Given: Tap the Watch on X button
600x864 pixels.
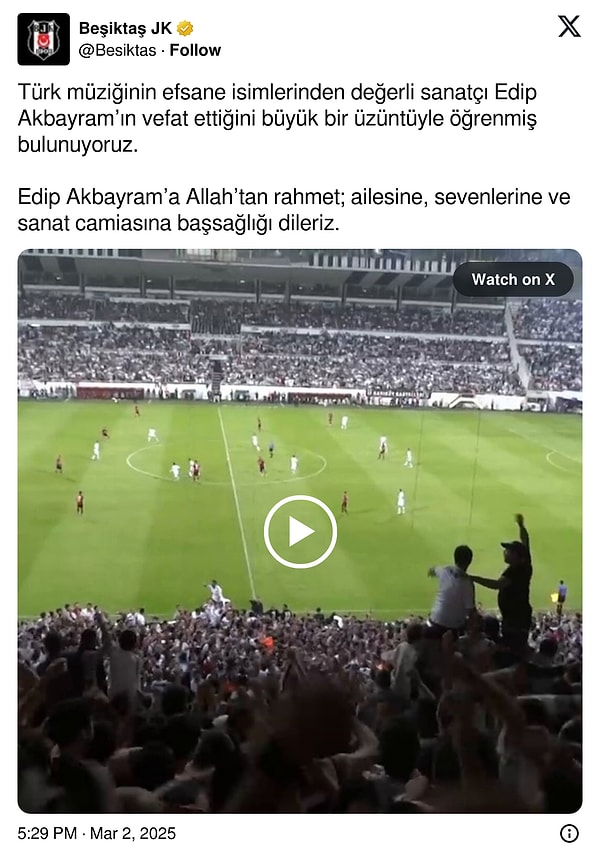Looking at the screenshot, I should tap(513, 280).
